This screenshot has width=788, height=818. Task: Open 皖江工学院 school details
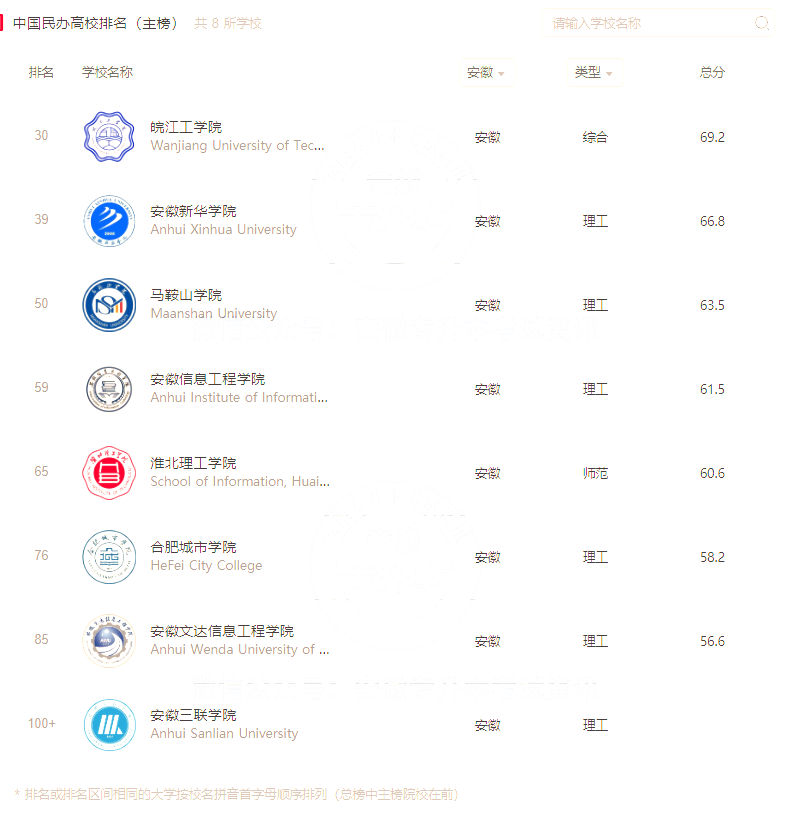click(x=186, y=127)
